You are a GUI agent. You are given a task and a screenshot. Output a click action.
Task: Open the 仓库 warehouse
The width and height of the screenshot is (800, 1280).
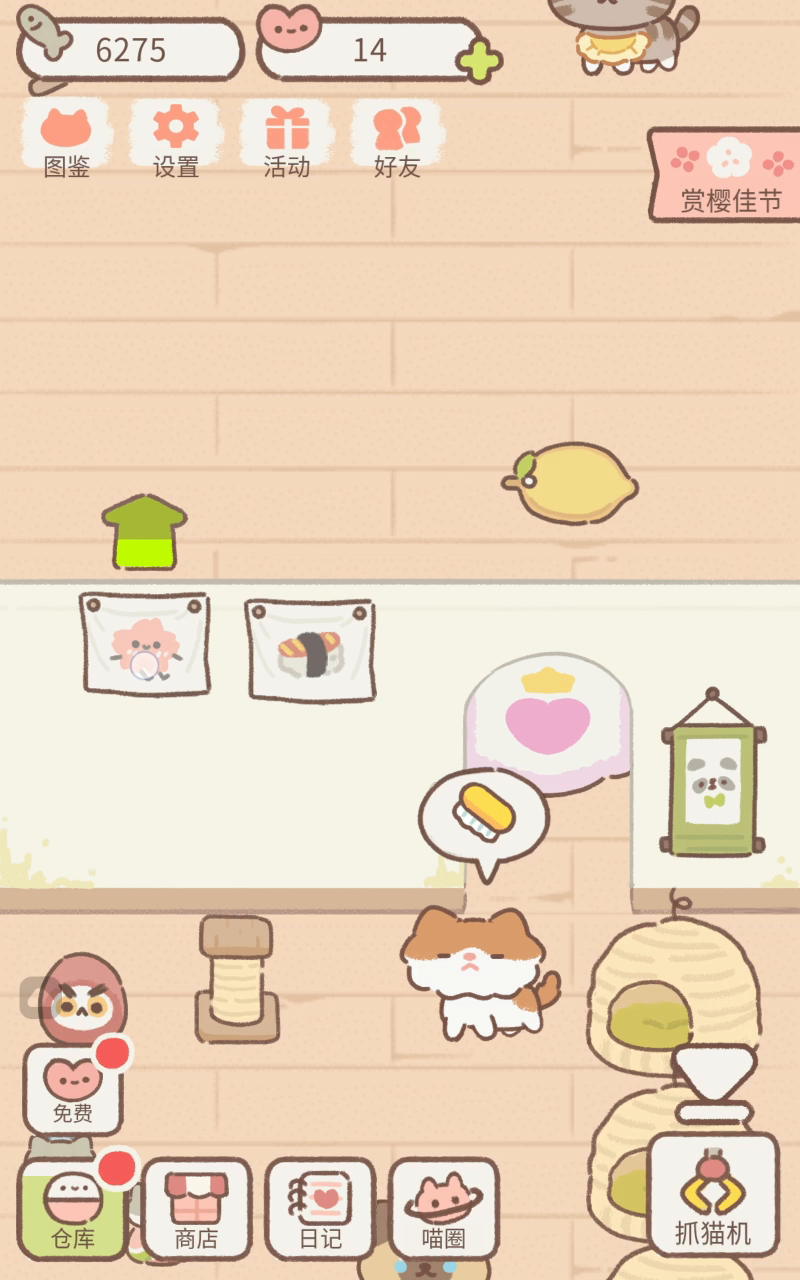pos(73,1209)
